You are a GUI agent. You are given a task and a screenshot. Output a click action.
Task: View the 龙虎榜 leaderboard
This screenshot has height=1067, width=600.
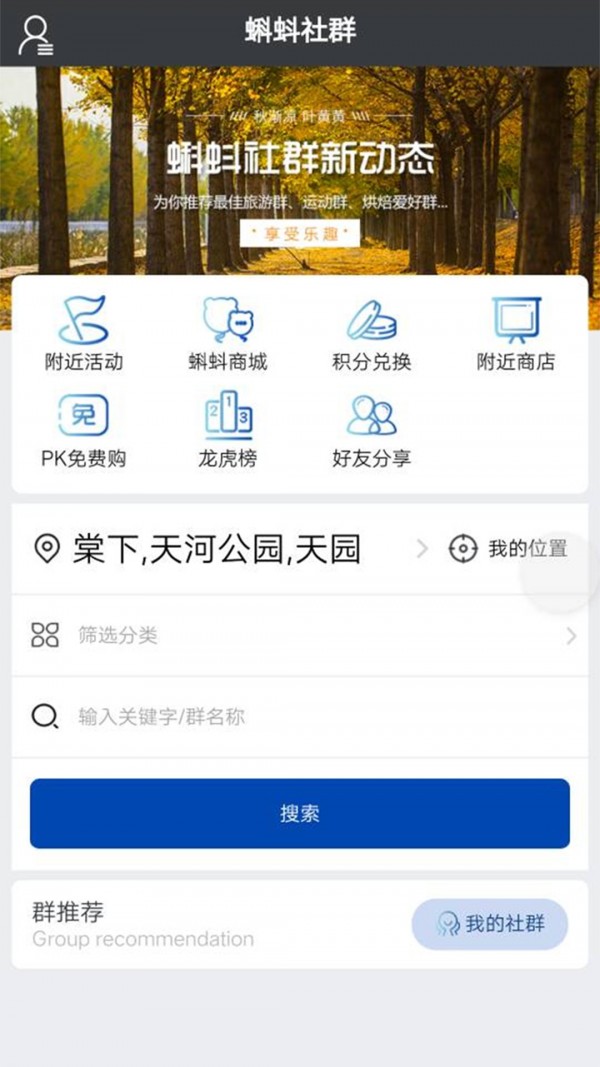228,432
